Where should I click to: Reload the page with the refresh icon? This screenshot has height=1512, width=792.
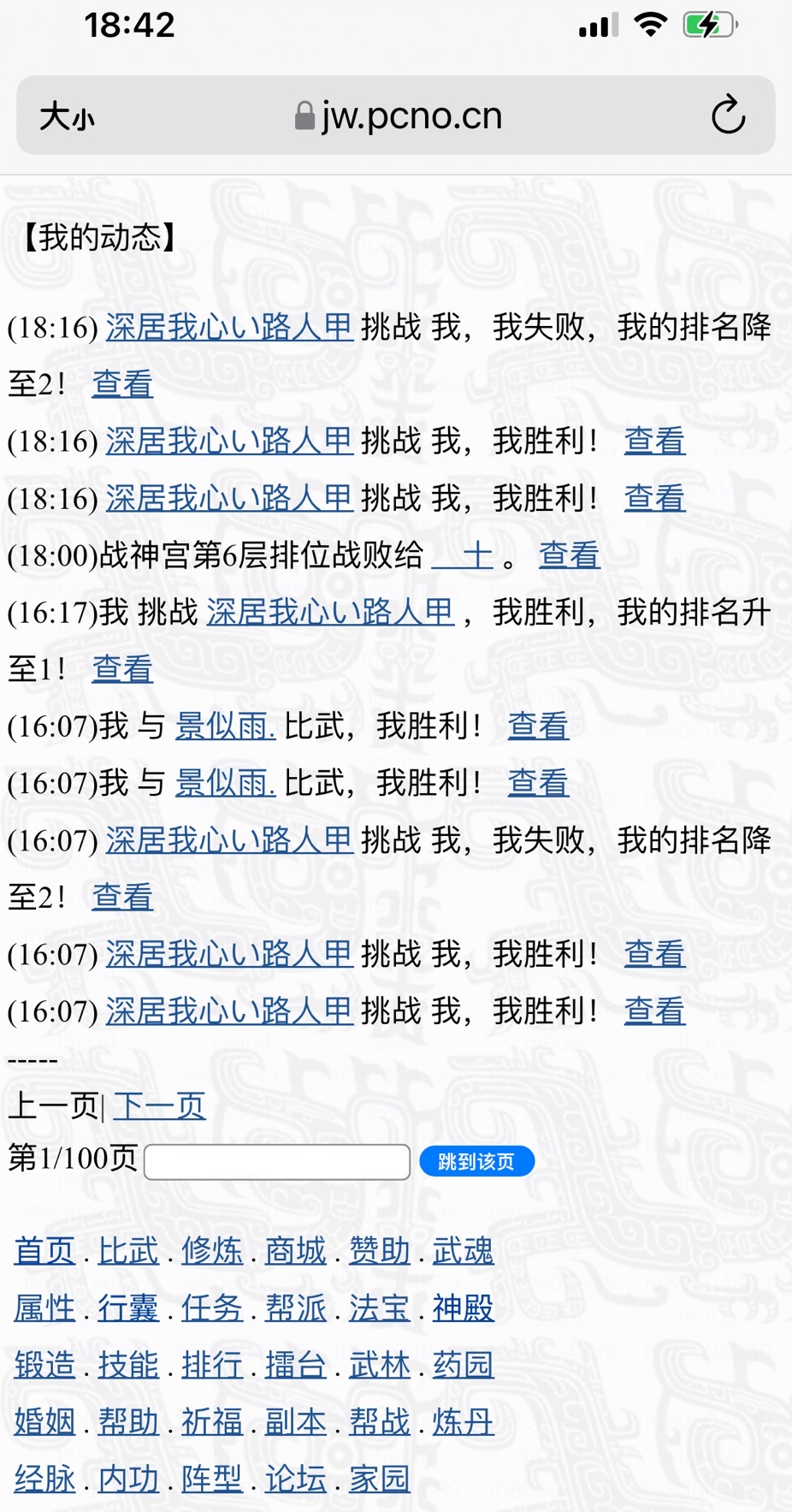pyautogui.click(x=728, y=116)
